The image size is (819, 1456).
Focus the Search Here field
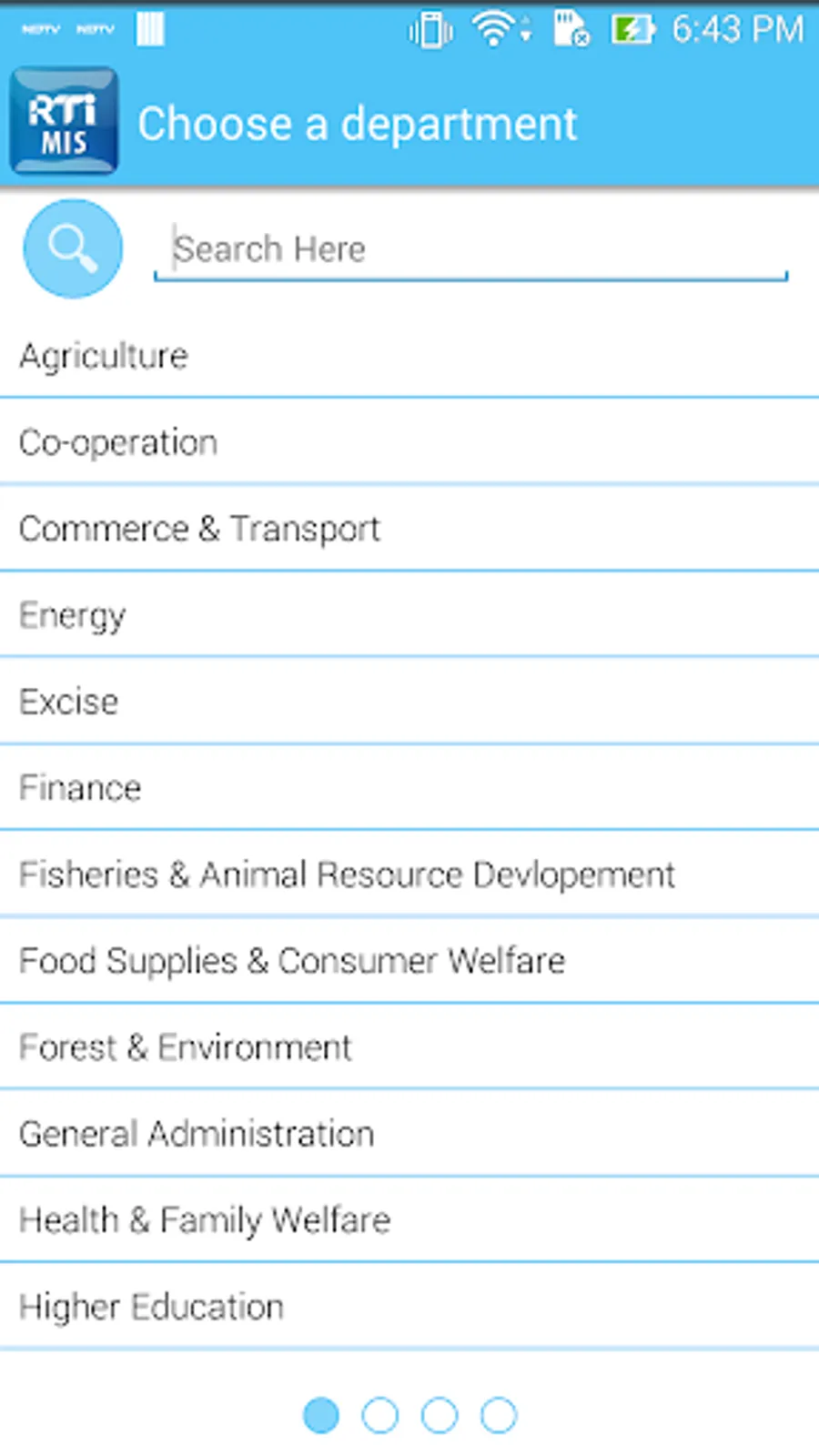click(470, 248)
